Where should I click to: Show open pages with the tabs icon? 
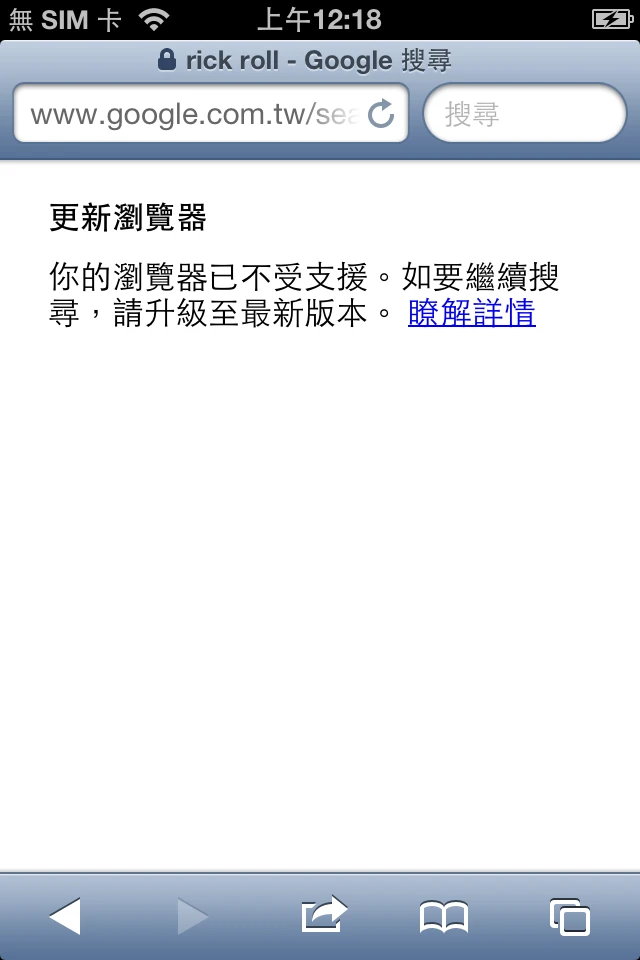pyautogui.click(x=570, y=917)
